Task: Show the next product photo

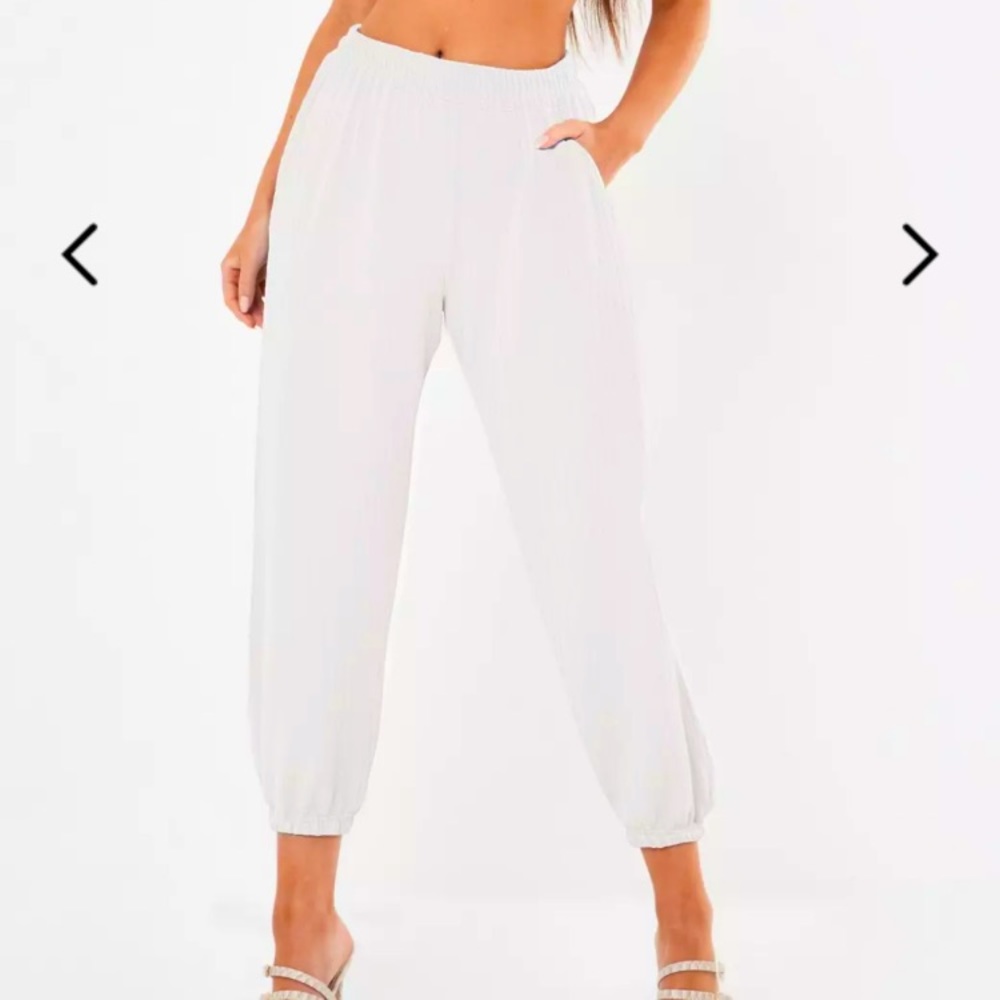Action: click(x=919, y=254)
